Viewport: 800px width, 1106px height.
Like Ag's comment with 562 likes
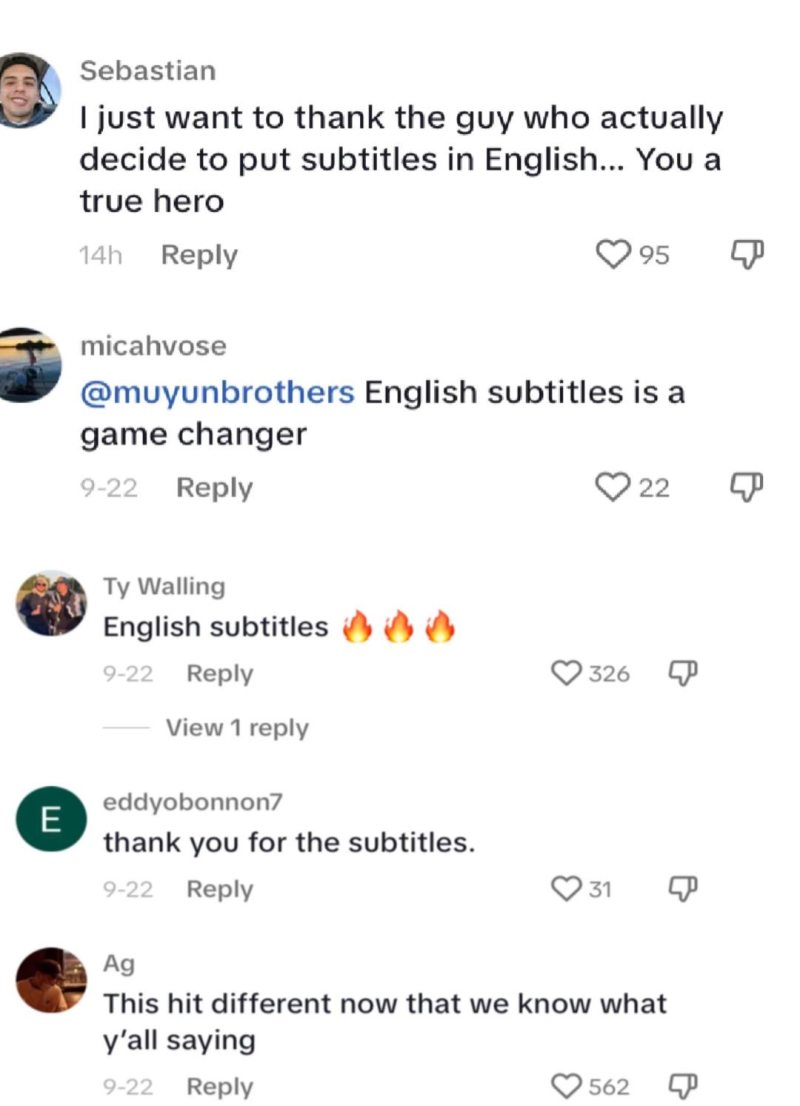(x=567, y=1086)
